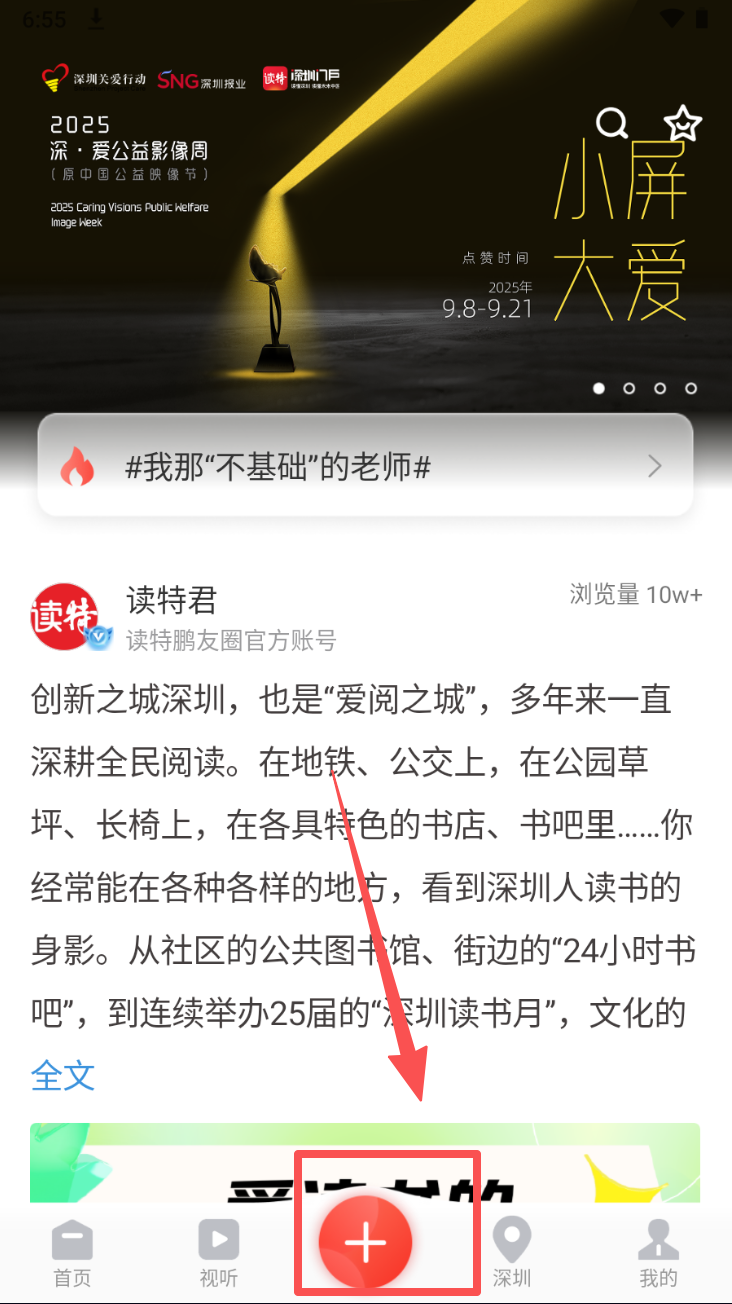The height and width of the screenshot is (1304, 732).
Task: Switch to the 我的 tab
Action: 658,1254
